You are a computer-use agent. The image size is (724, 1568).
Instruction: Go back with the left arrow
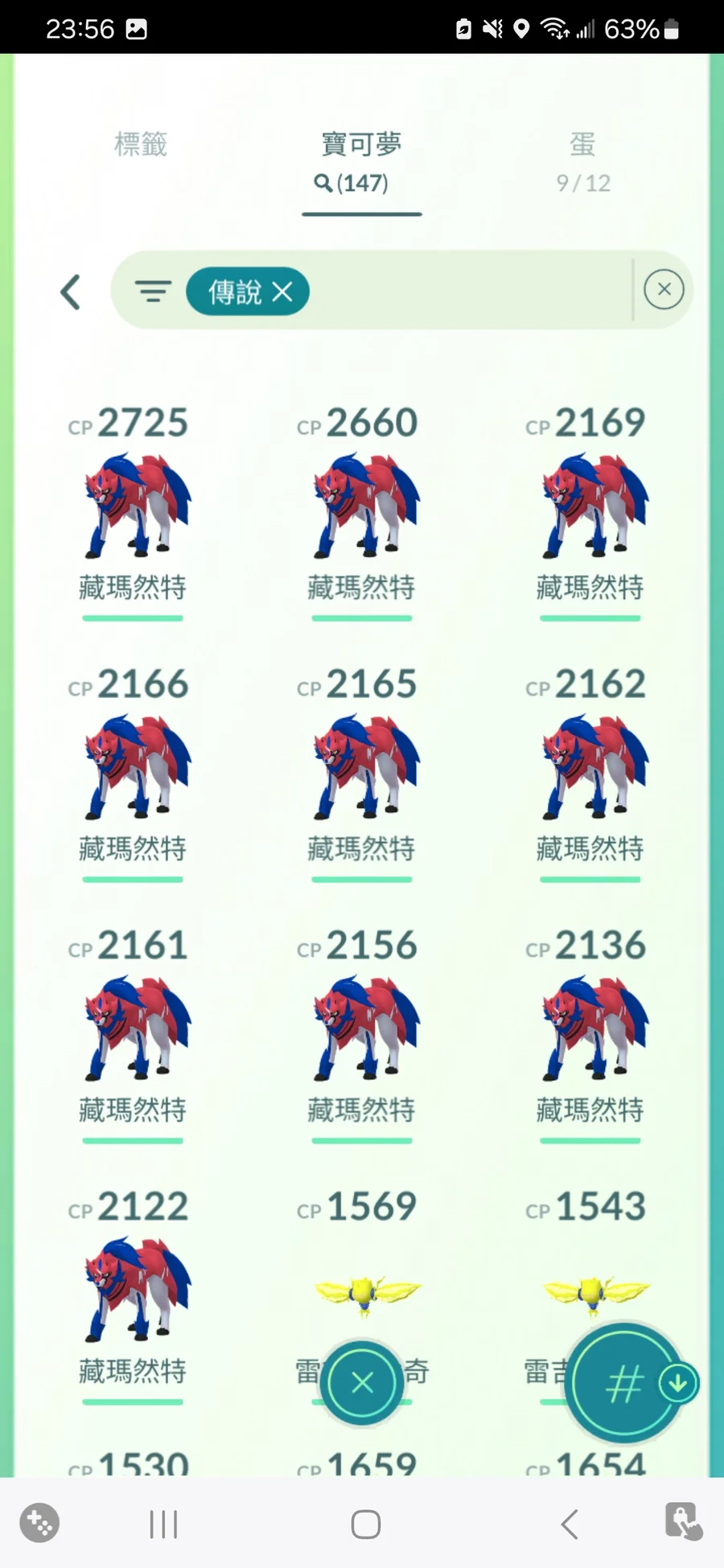tap(71, 292)
